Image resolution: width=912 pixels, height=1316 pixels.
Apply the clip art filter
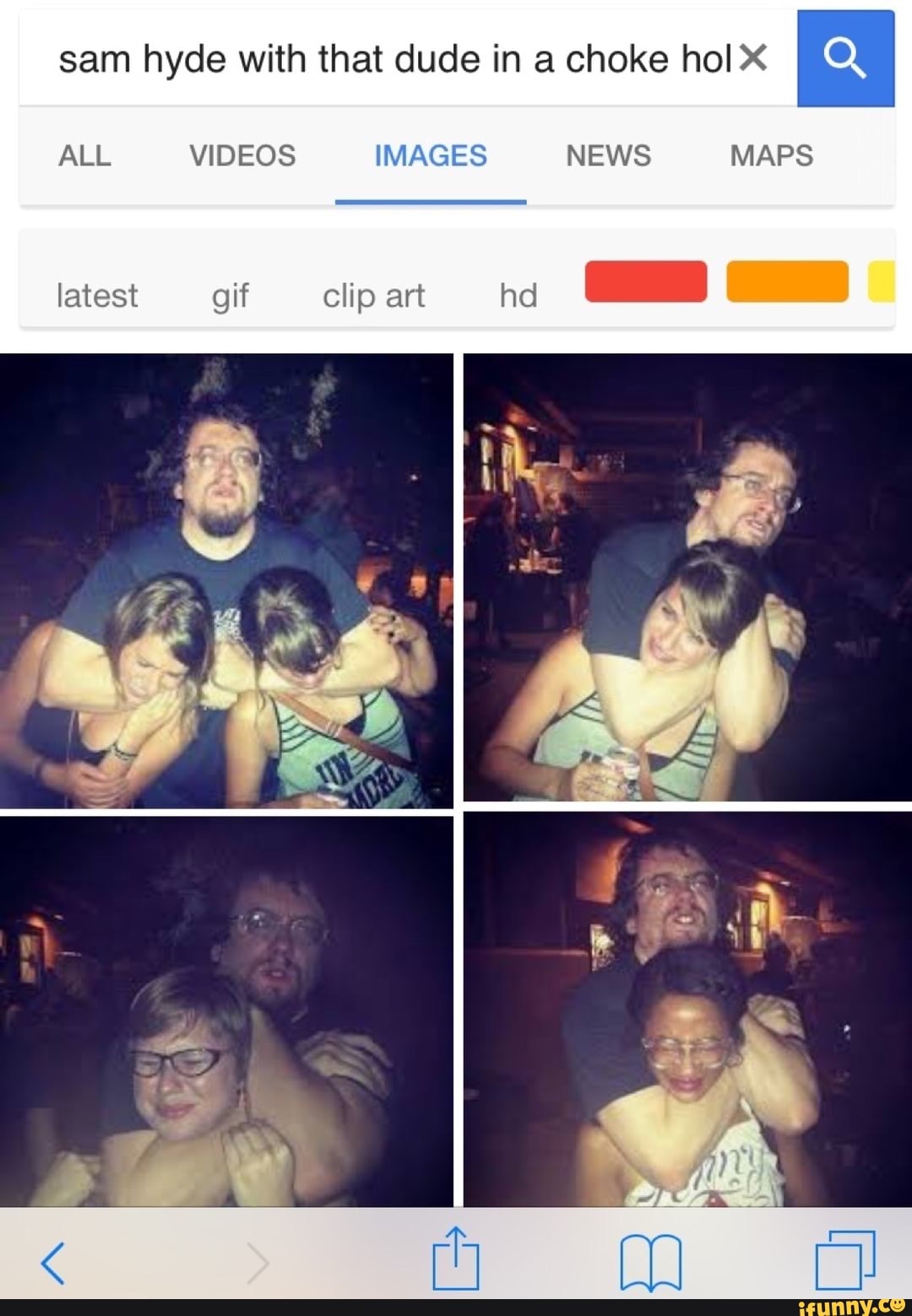373,296
